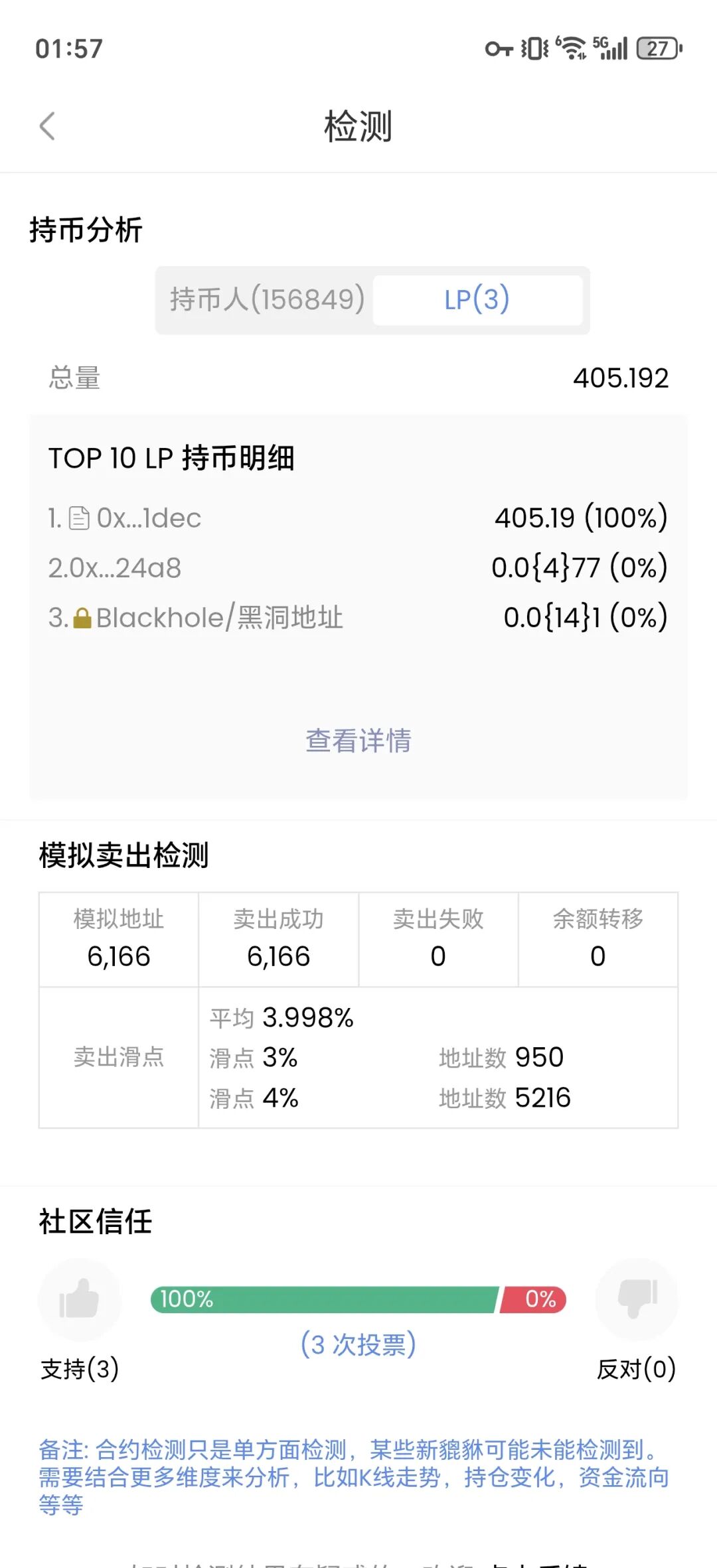This screenshot has width=717, height=1568.
Task: Open LP holder address 0x...1dec
Action: (x=148, y=518)
